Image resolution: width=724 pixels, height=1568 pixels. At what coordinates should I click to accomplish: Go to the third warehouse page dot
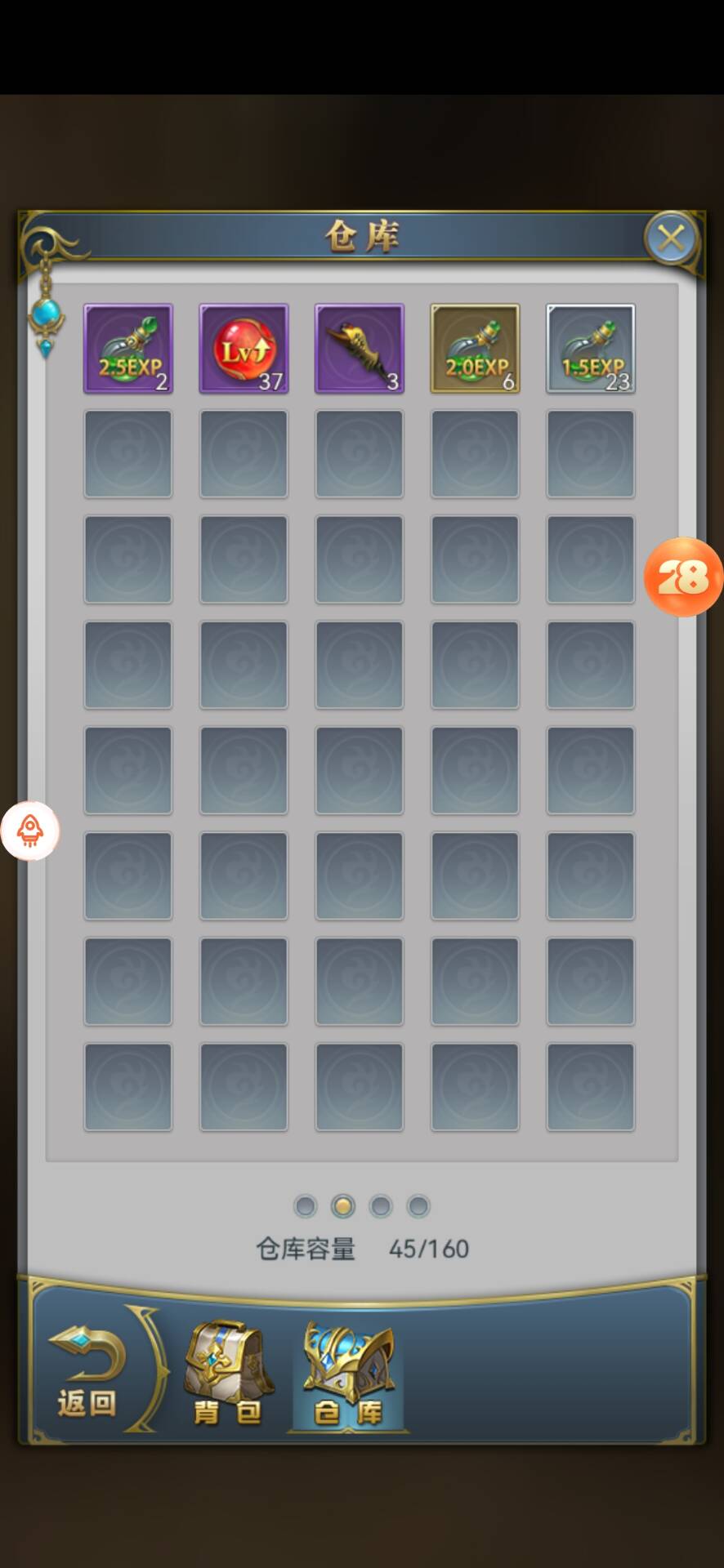[x=381, y=1206]
